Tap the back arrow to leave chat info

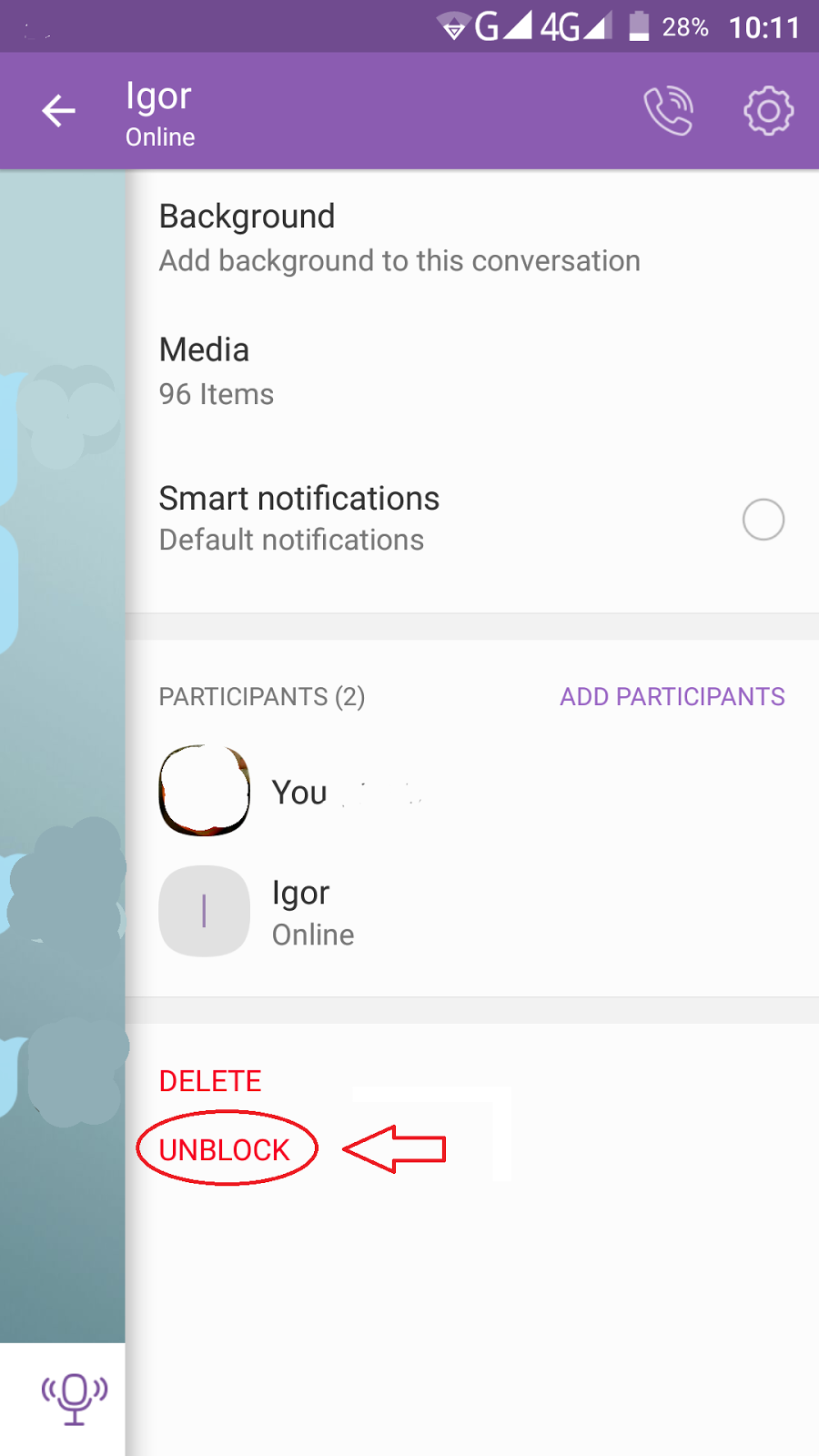(58, 110)
